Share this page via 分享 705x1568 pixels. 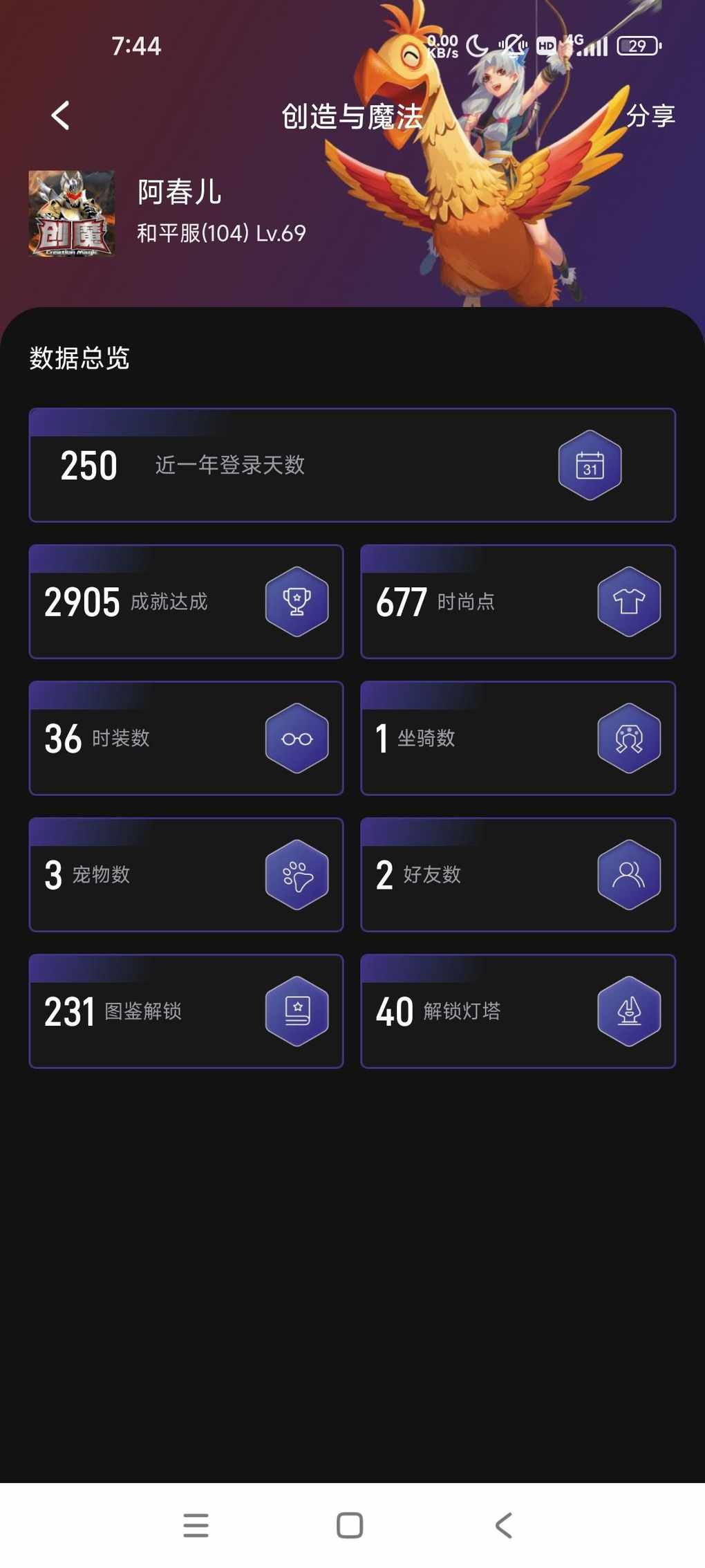pyautogui.click(x=650, y=116)
